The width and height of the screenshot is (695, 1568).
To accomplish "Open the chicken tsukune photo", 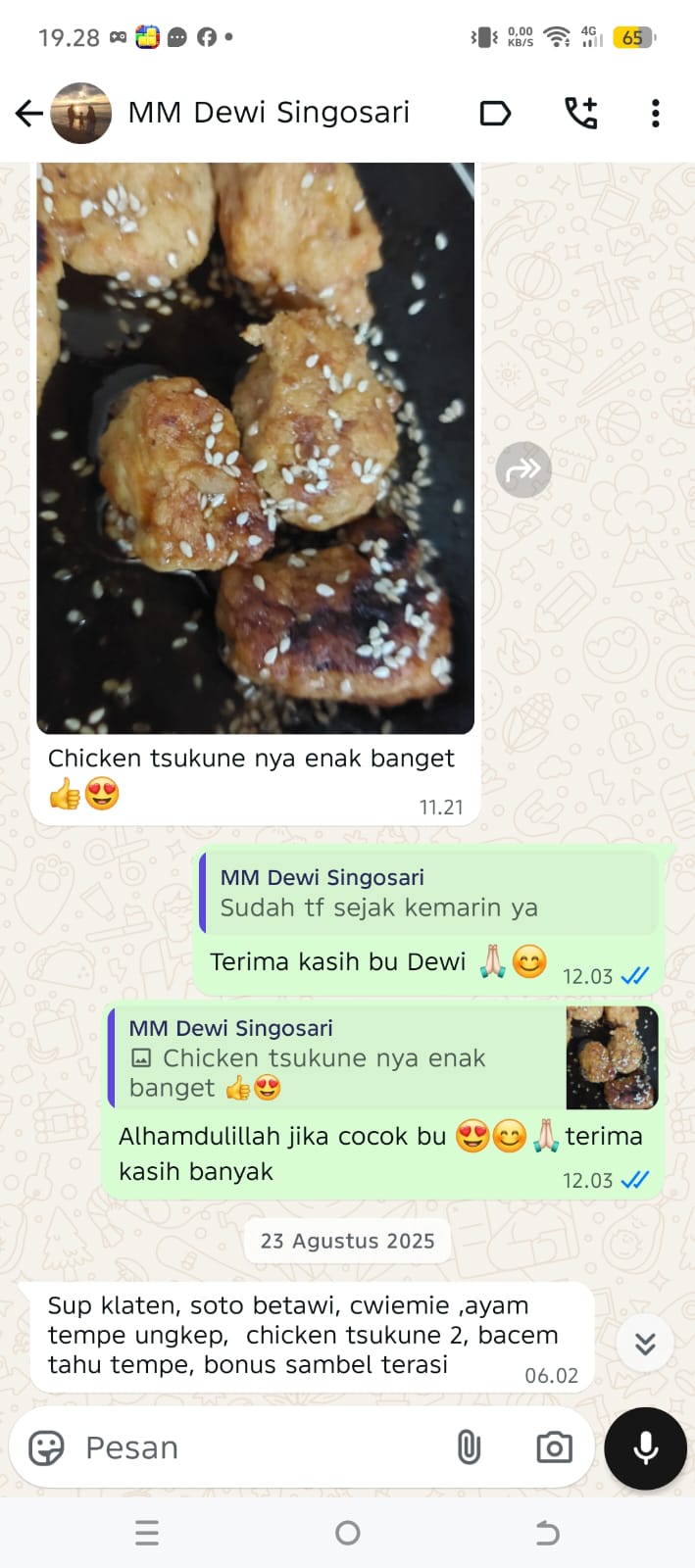I will (x=255, y=448).
